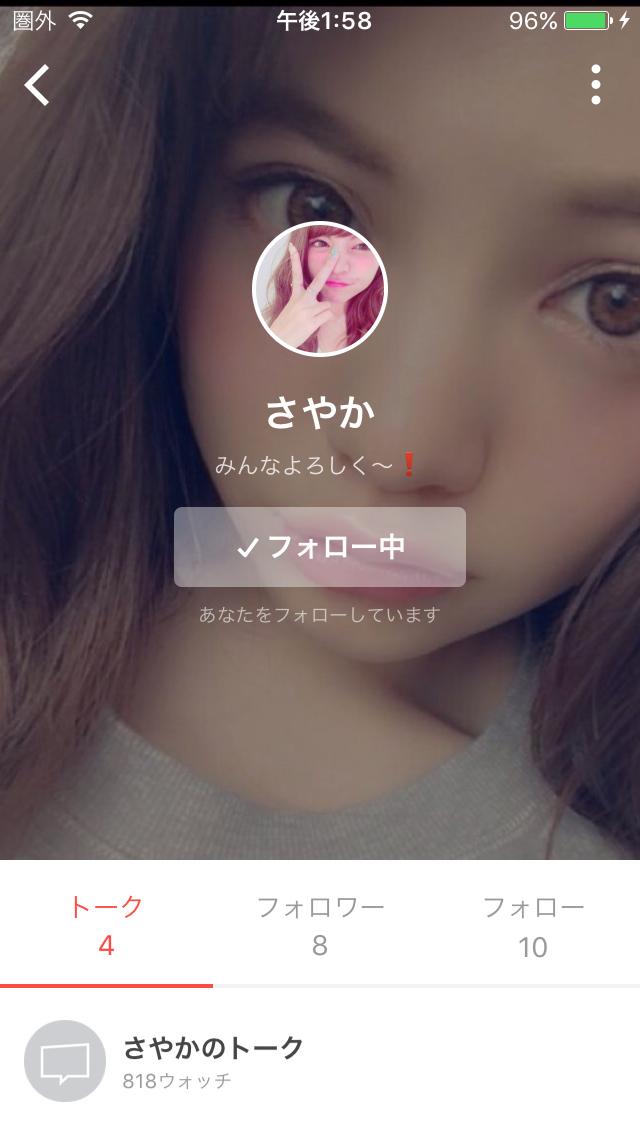Image resolution: width=640 pixels, height=1136 pixels.
Task: Open the three-dot overflow menu
Action: [595, 85]
